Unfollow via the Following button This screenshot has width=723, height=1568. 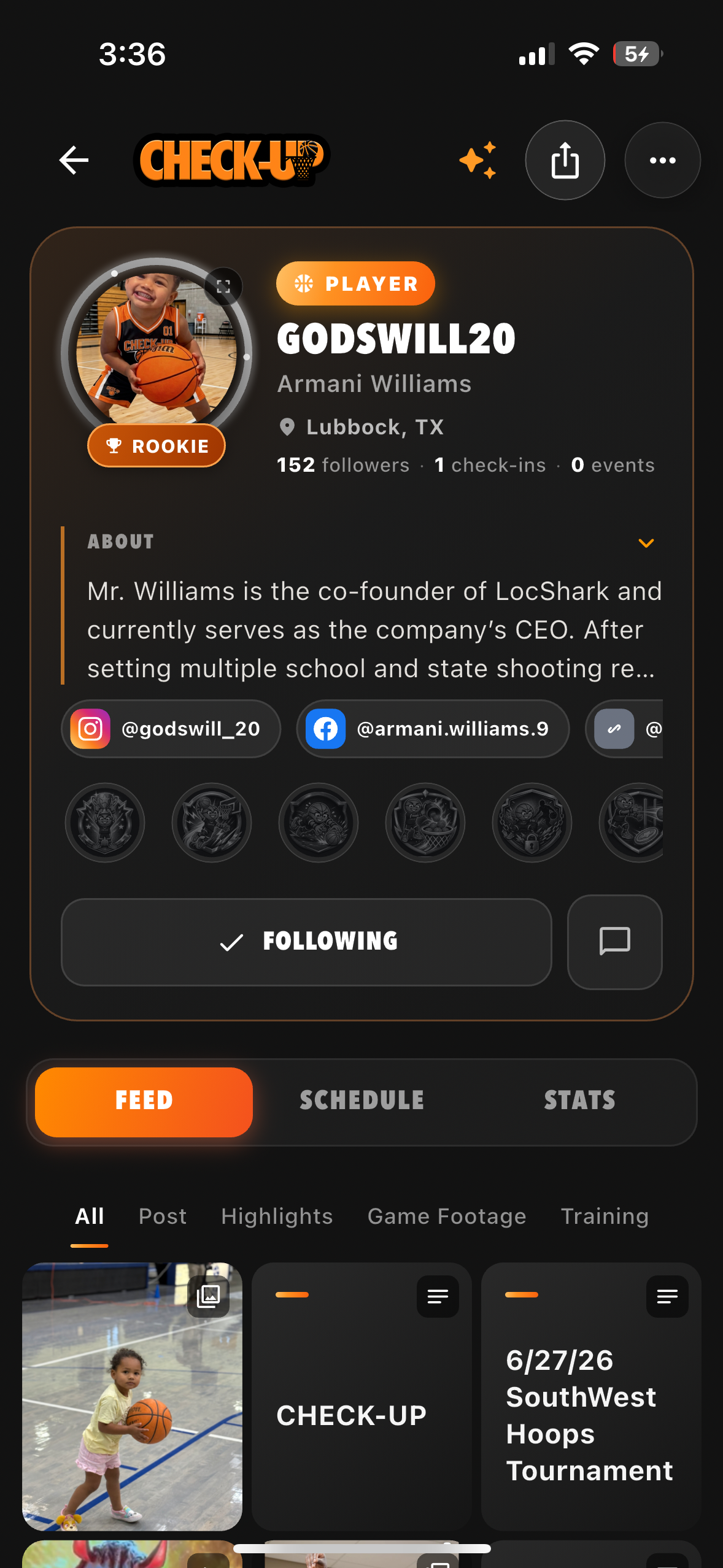pyautogui.click(x=306, y=942)
